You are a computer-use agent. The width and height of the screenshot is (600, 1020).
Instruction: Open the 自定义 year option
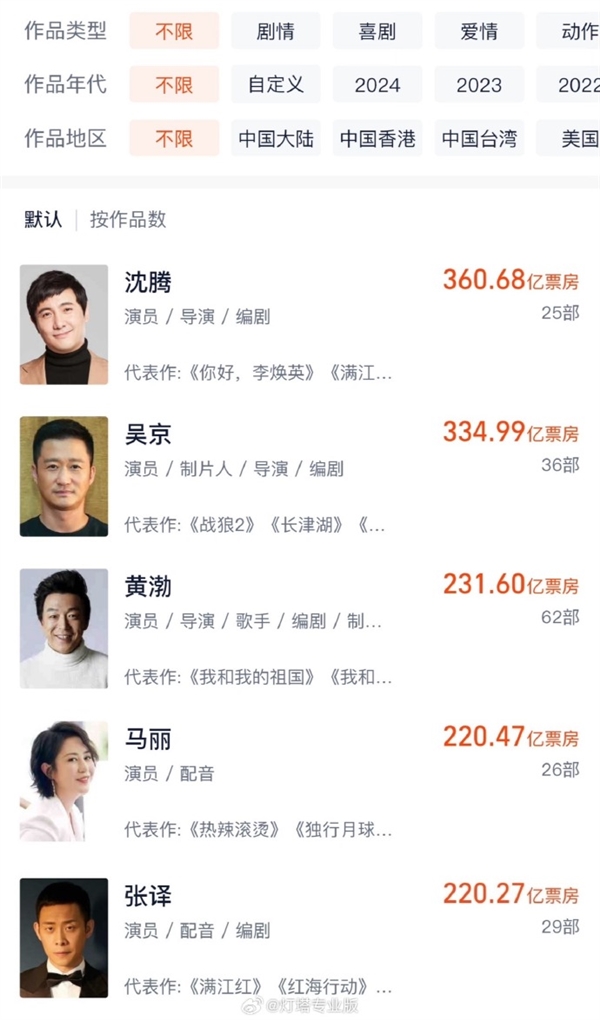click(275, 85)
